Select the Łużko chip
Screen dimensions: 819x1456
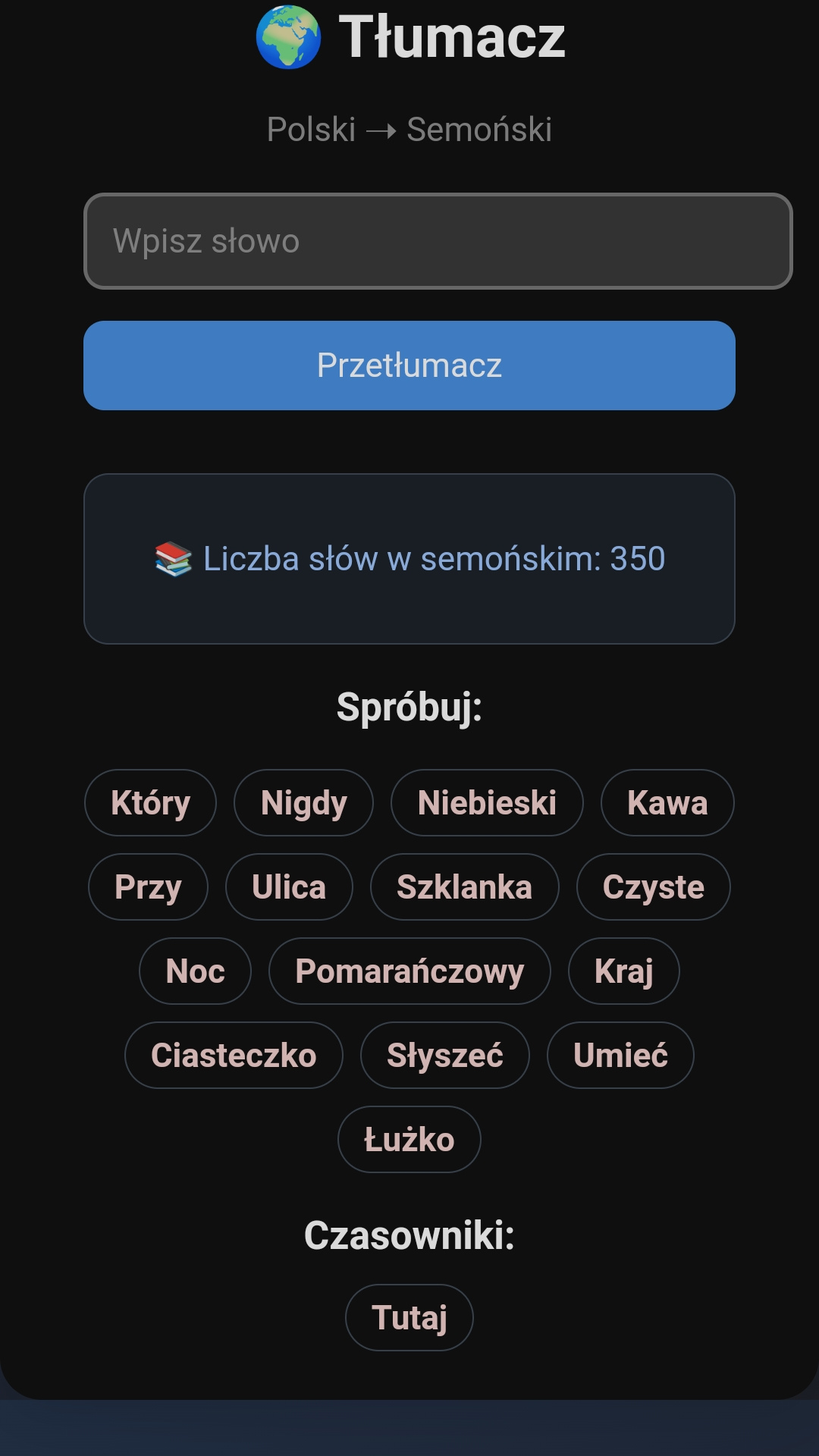tap(409, 1140)
